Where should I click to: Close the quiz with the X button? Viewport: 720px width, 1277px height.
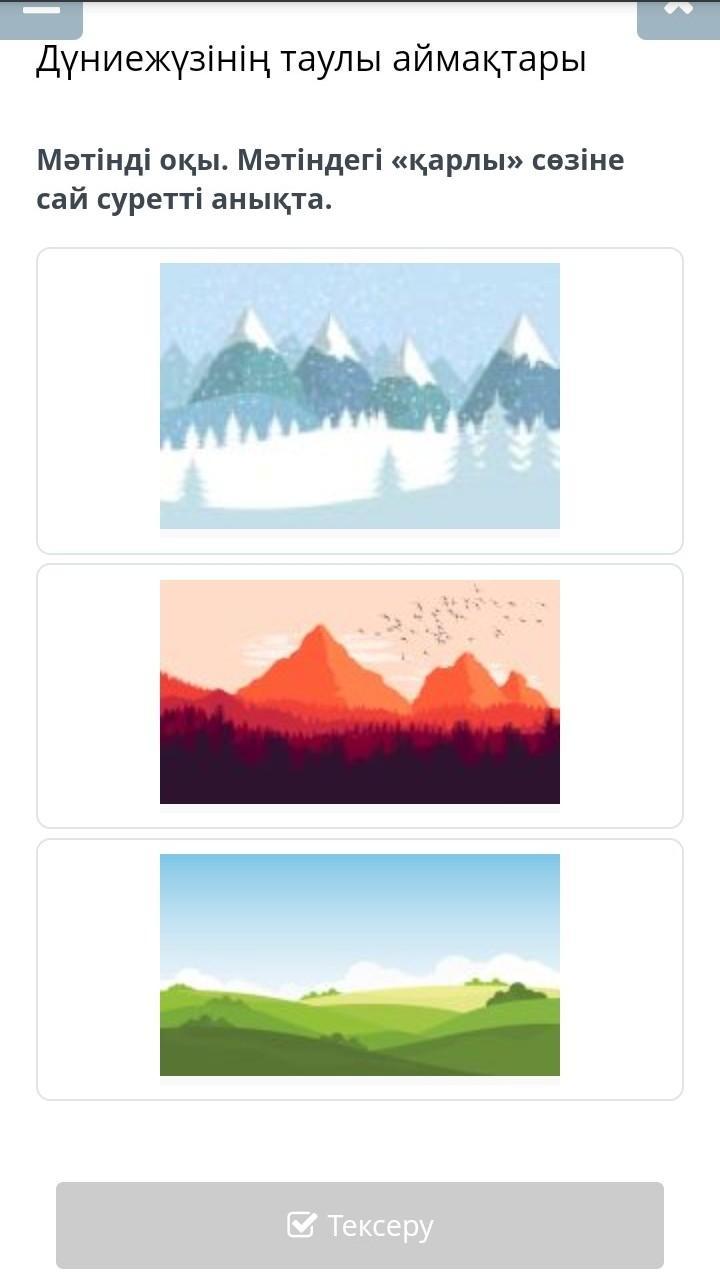(678, 12)
